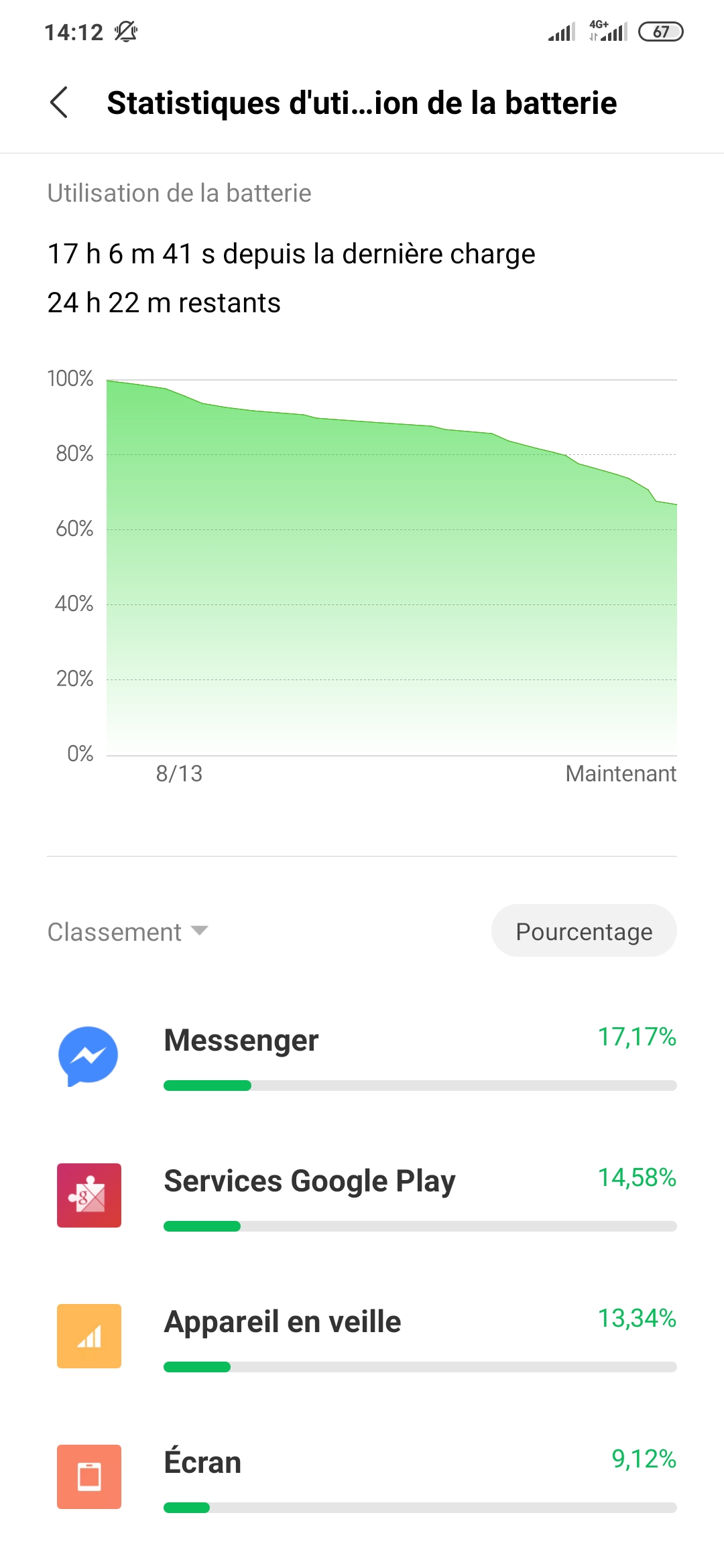724x1568 pixels.
Task: Go back from battery usage statistics
Action: pyautogui.click(x=59, y=103)
